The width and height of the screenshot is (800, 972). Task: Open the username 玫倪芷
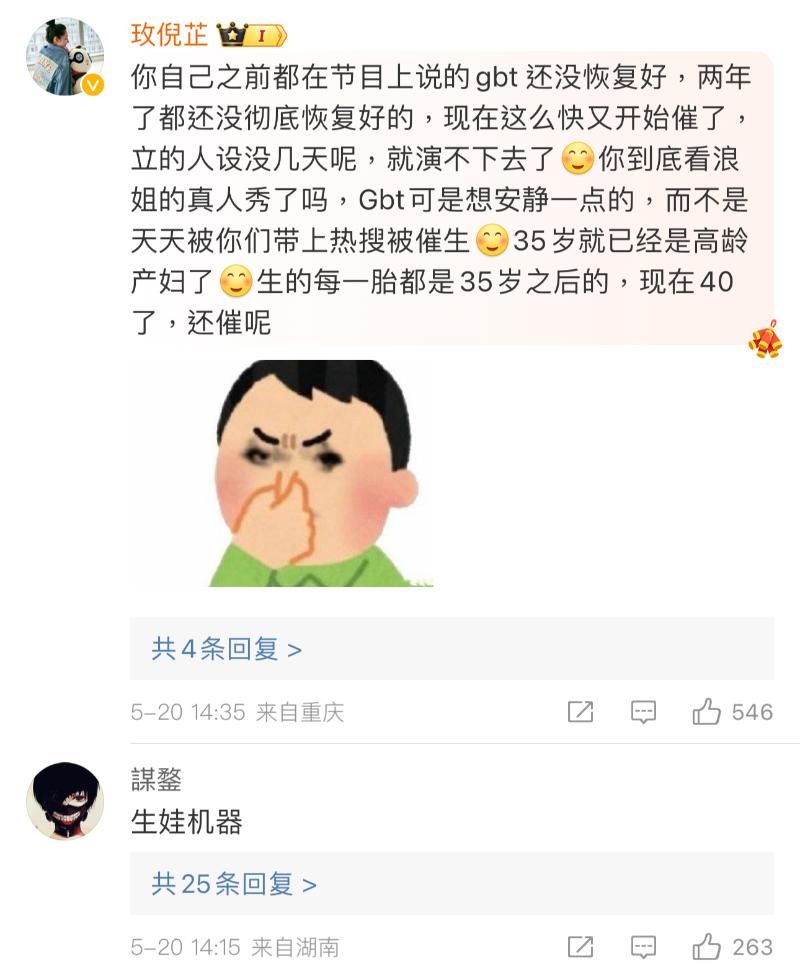point(169,35)
